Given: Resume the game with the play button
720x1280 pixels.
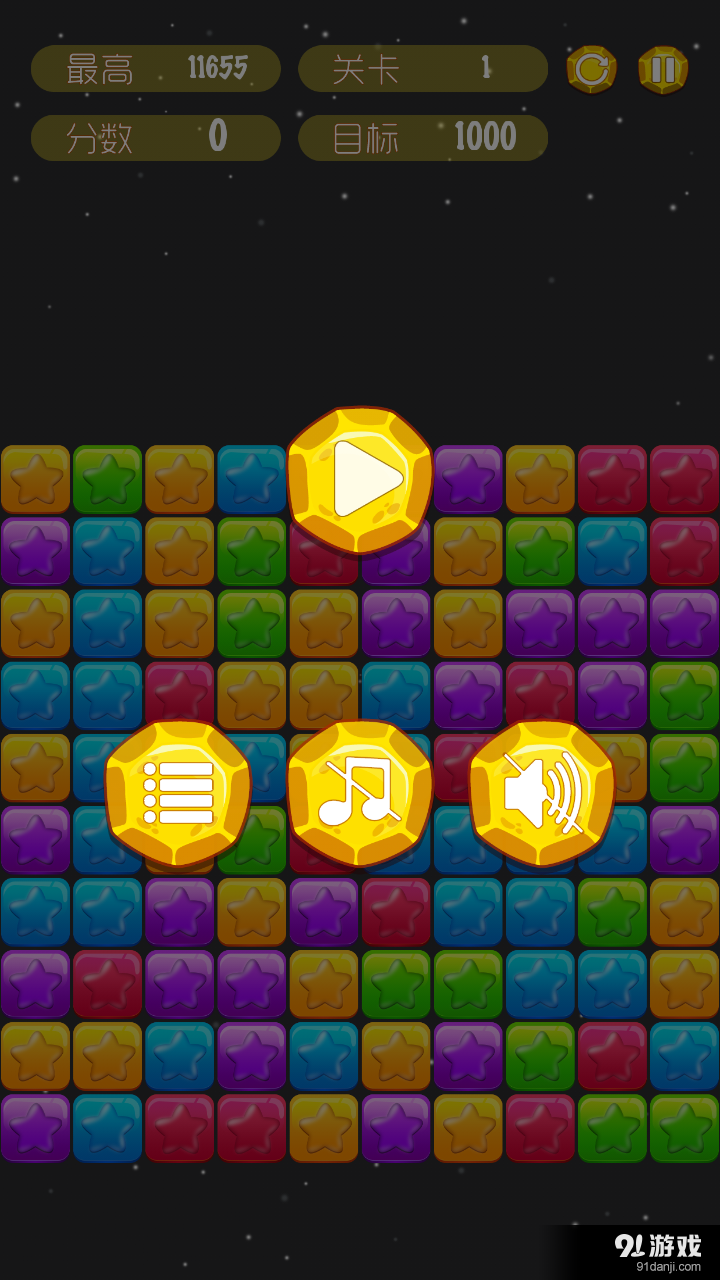Looking at the screenshot, I should point(360,480).
